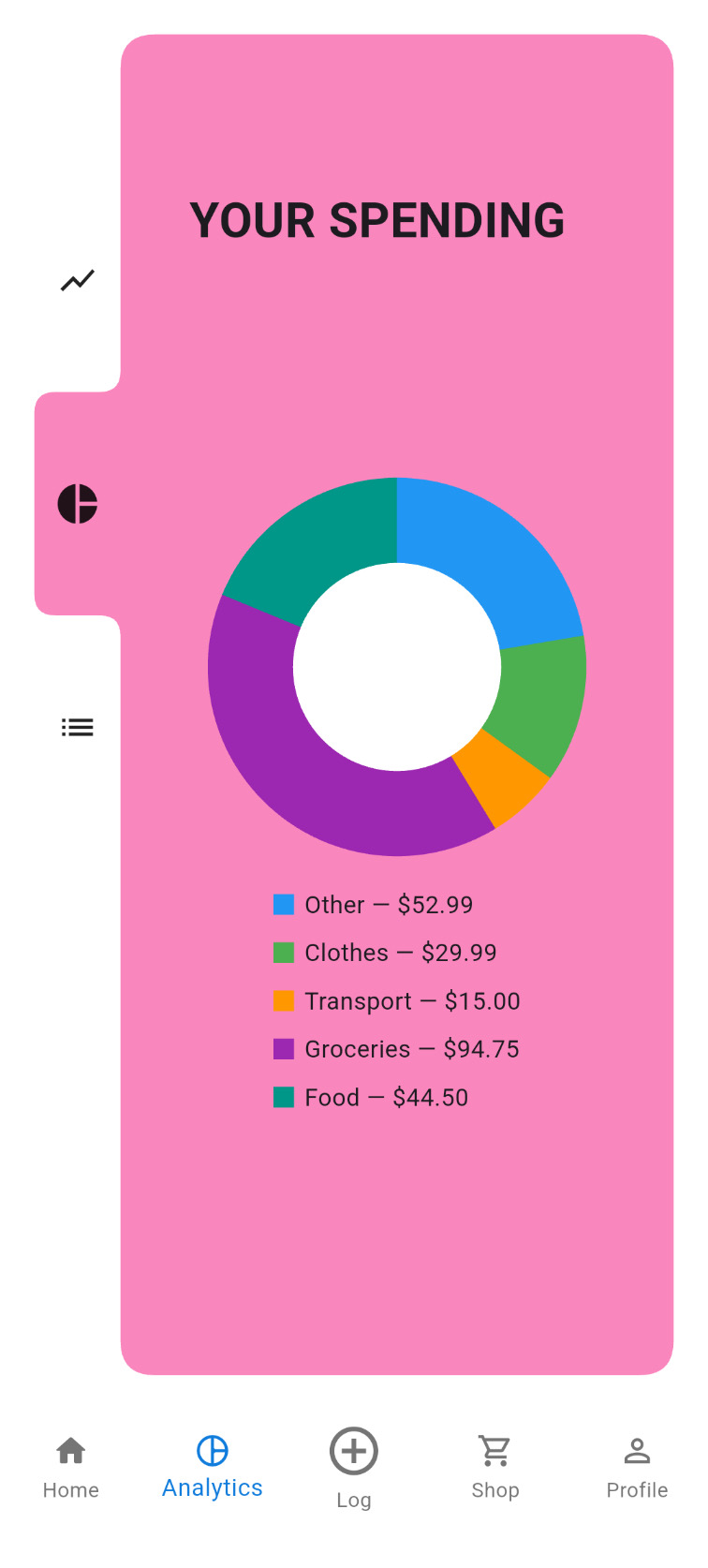Click the Home icon in bottom navigation
708x1568 pixels.
pos(70,1451)
